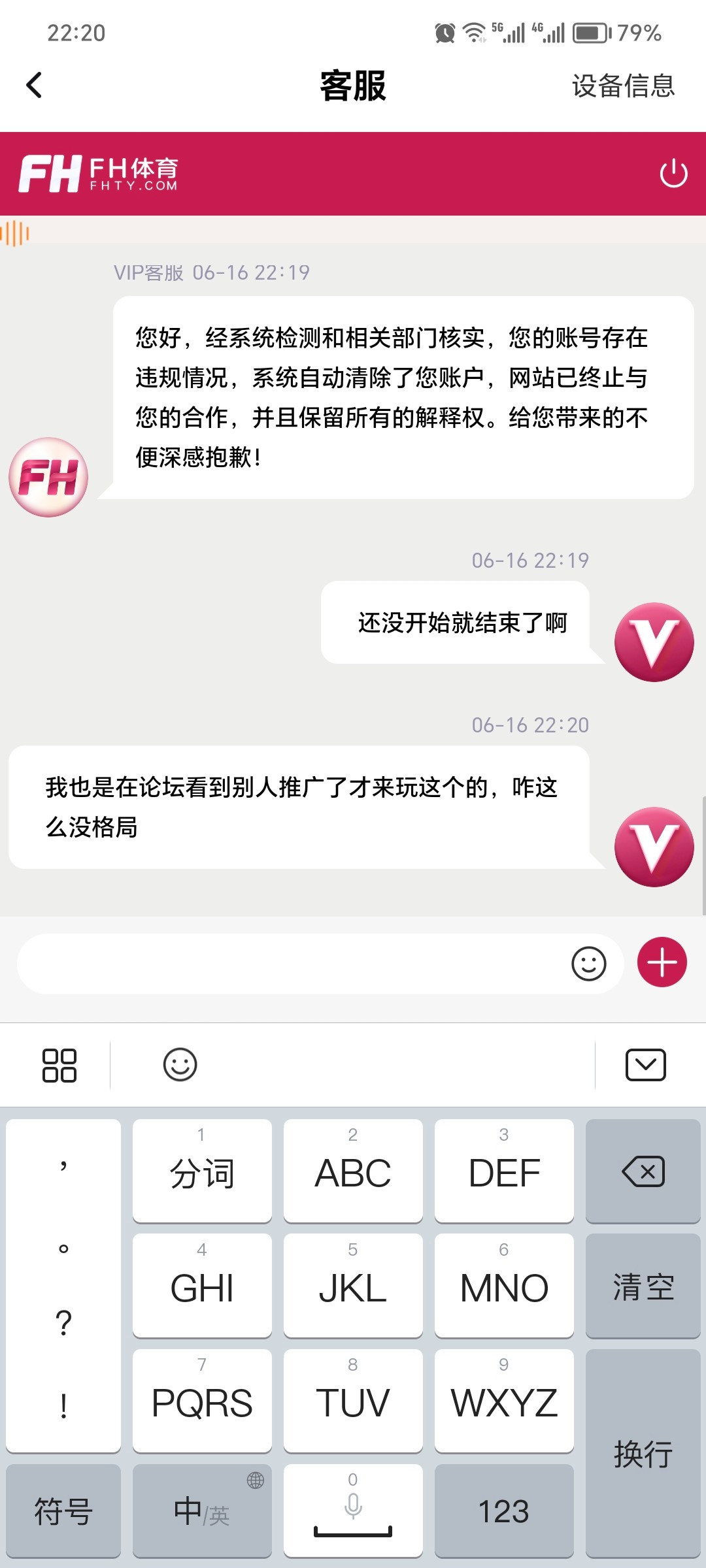Open keyboard tools grid icon
Screen dimensions: 706x1568
click(59, 1066)
